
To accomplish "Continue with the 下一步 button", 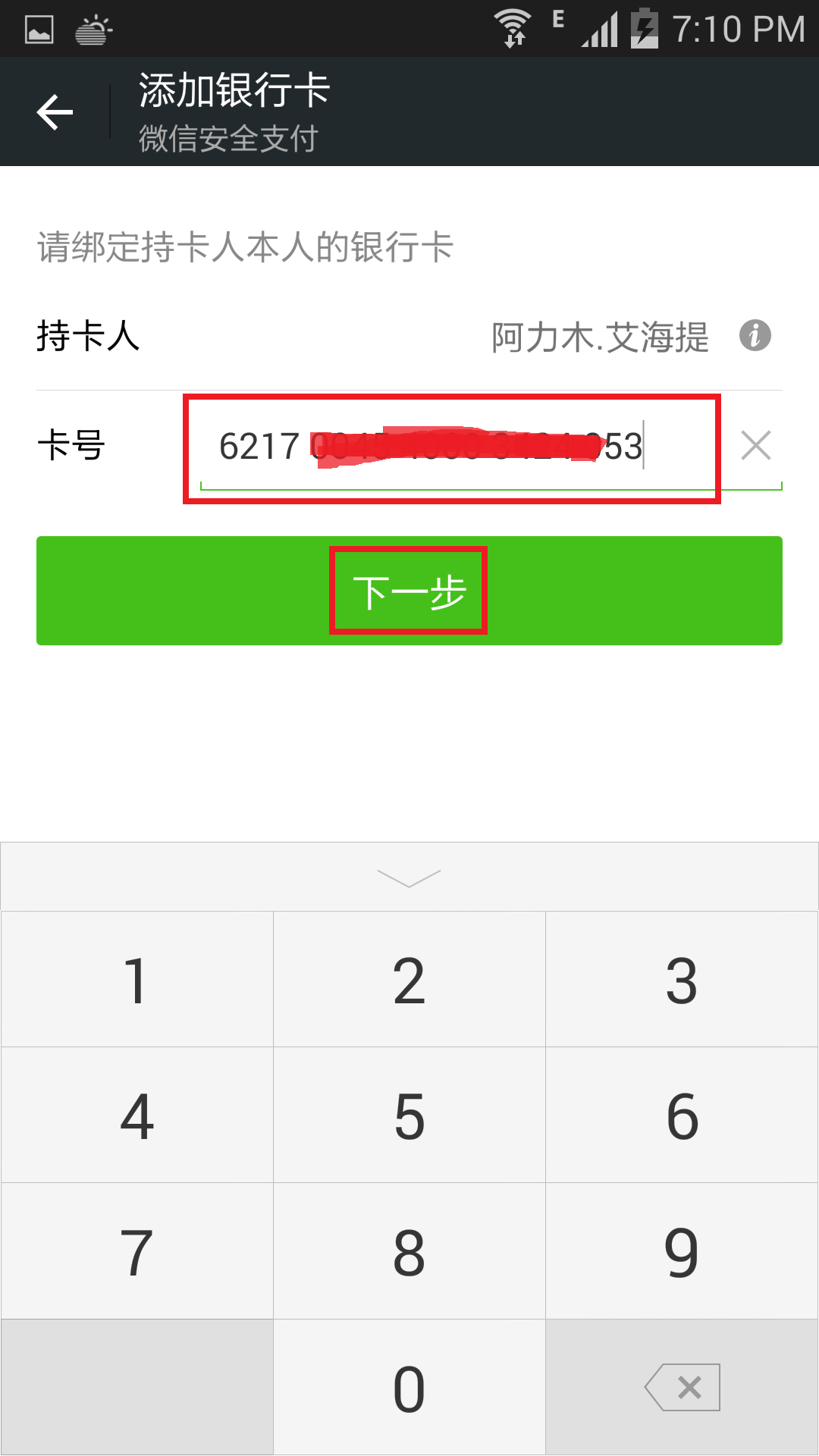I will click(409, 591).
